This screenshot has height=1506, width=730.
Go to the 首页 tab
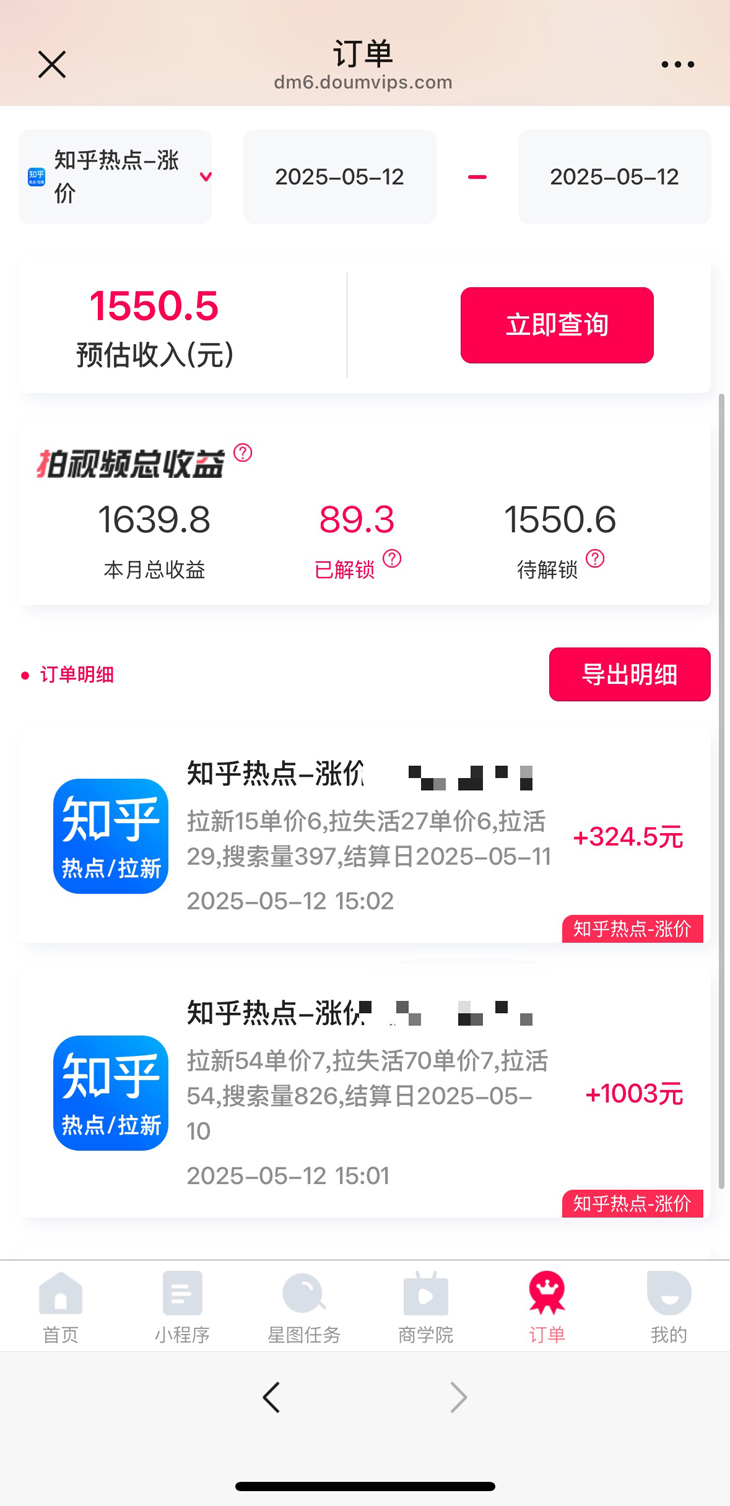click(x=60, y=1307)
